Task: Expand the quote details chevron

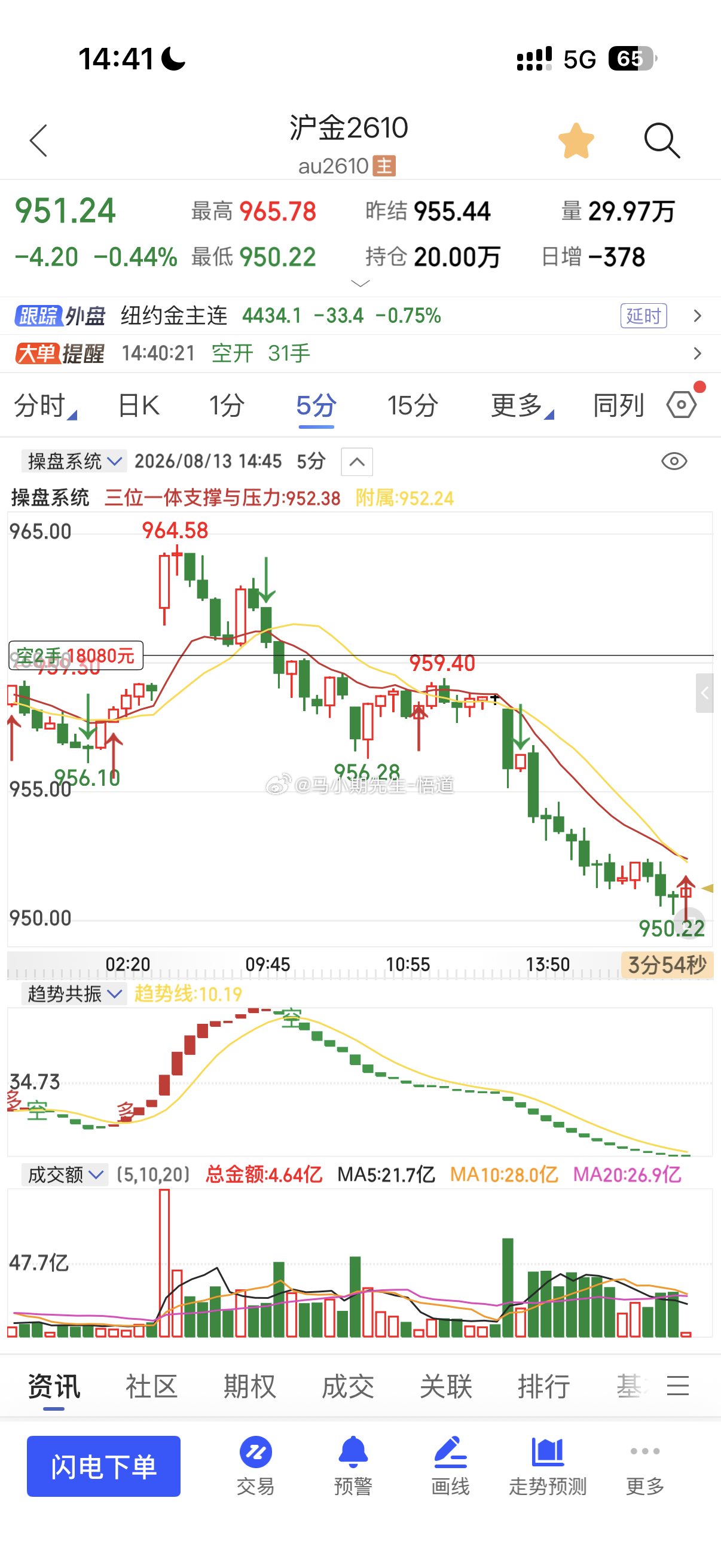Action: point(360,283)
